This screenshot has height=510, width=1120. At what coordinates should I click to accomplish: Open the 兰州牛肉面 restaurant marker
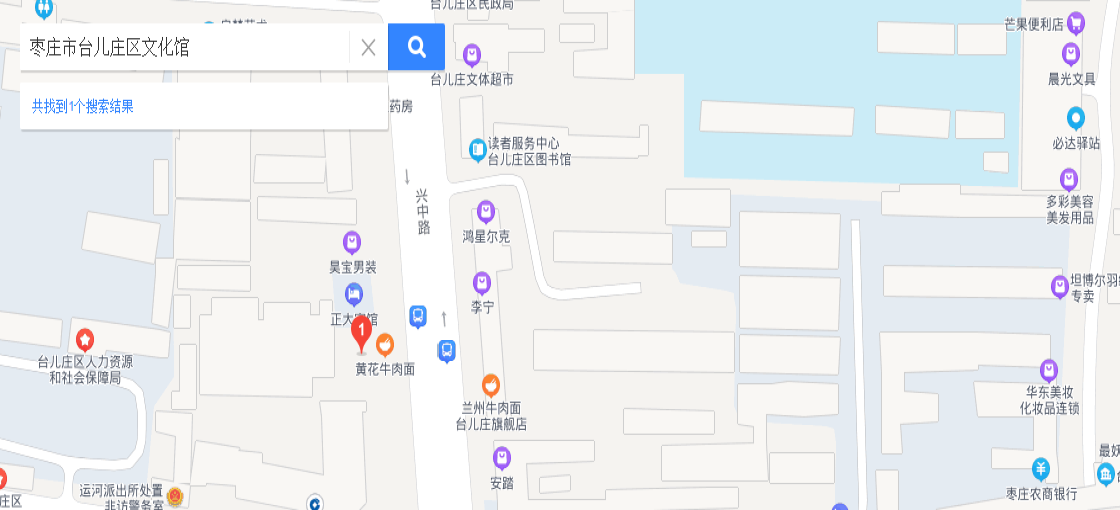[490, 385]
